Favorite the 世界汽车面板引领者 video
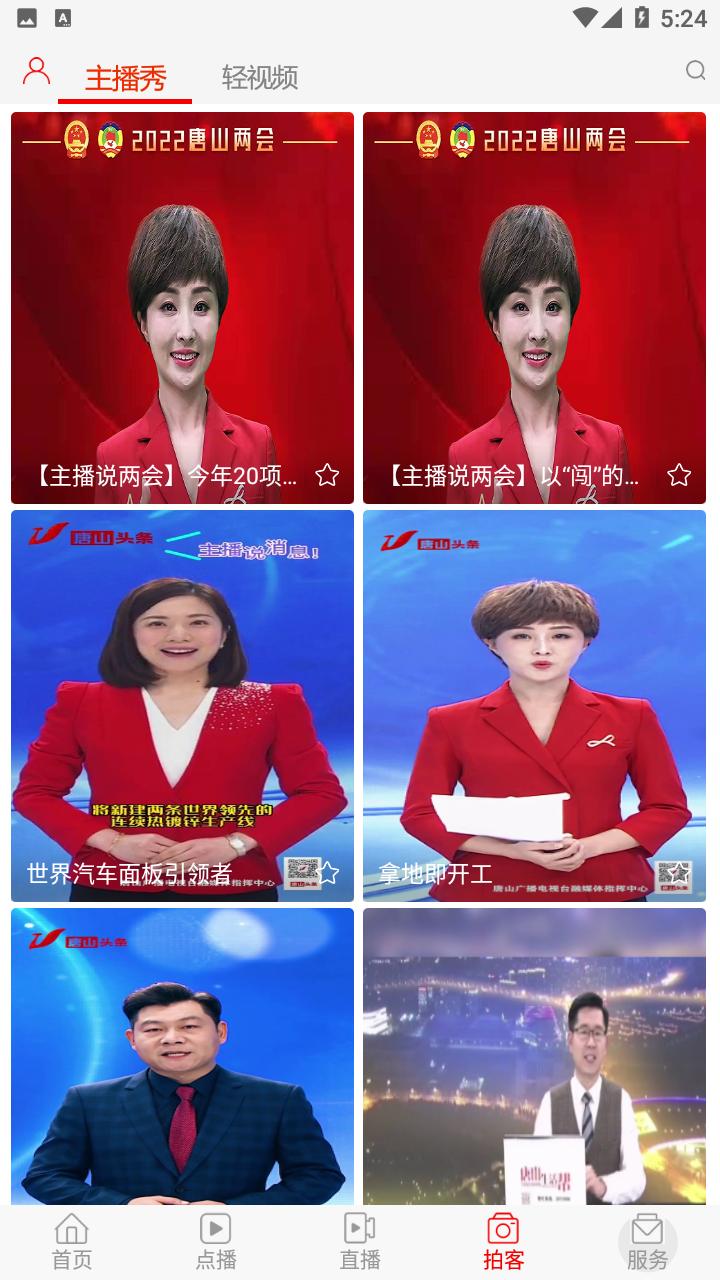Screen dimensions: 720x1280 [327, 873]
